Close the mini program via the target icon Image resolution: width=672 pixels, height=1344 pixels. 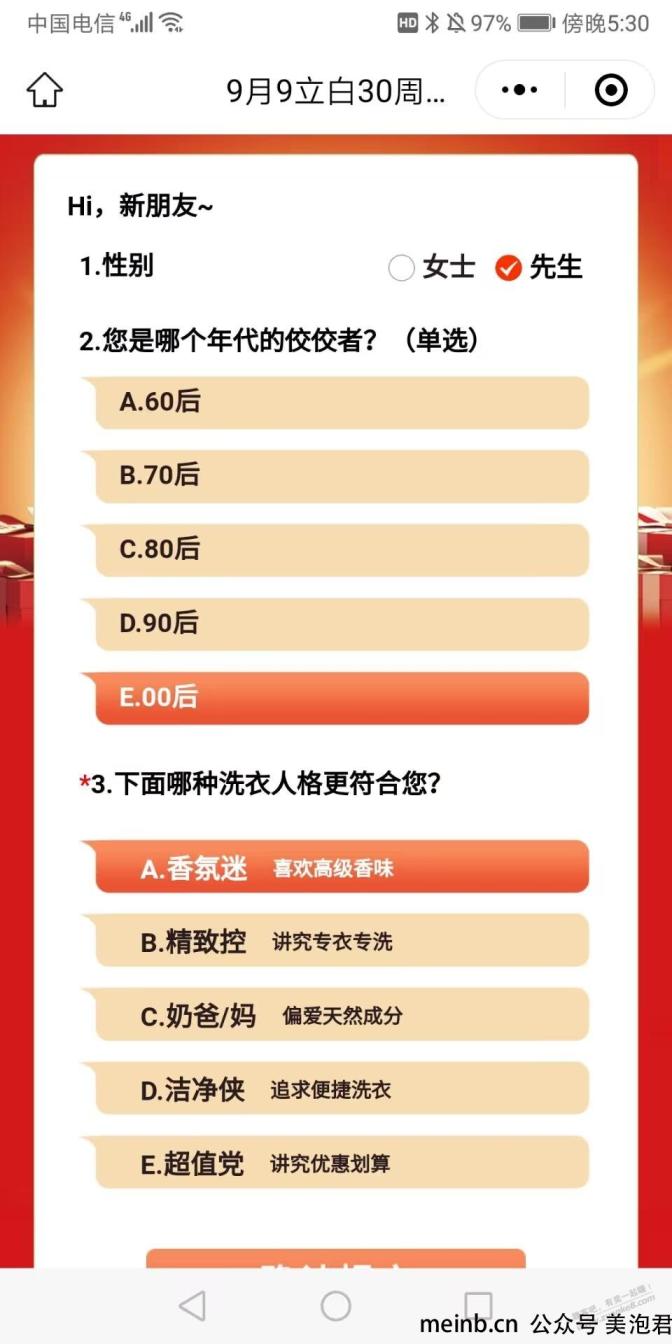(x=610, y=91)
